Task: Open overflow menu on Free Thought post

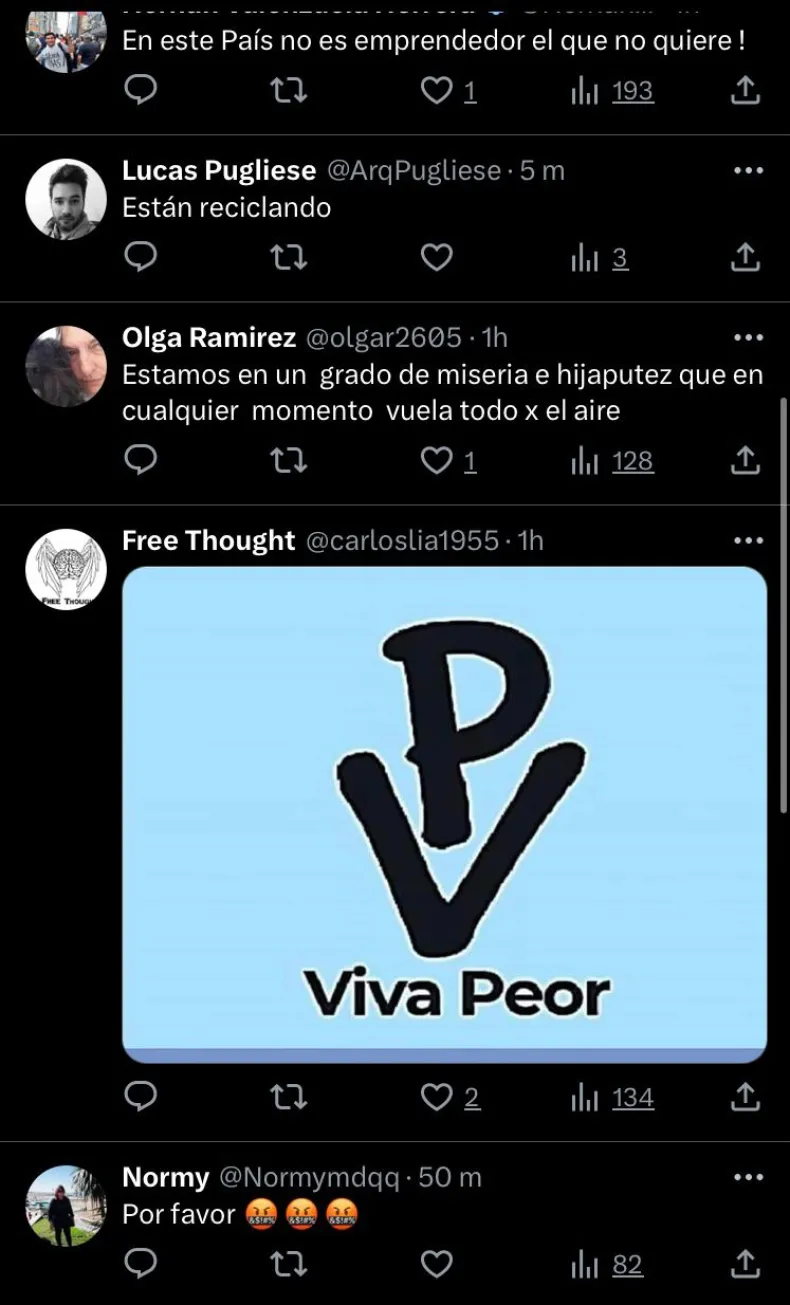Action: pos(748,541)
